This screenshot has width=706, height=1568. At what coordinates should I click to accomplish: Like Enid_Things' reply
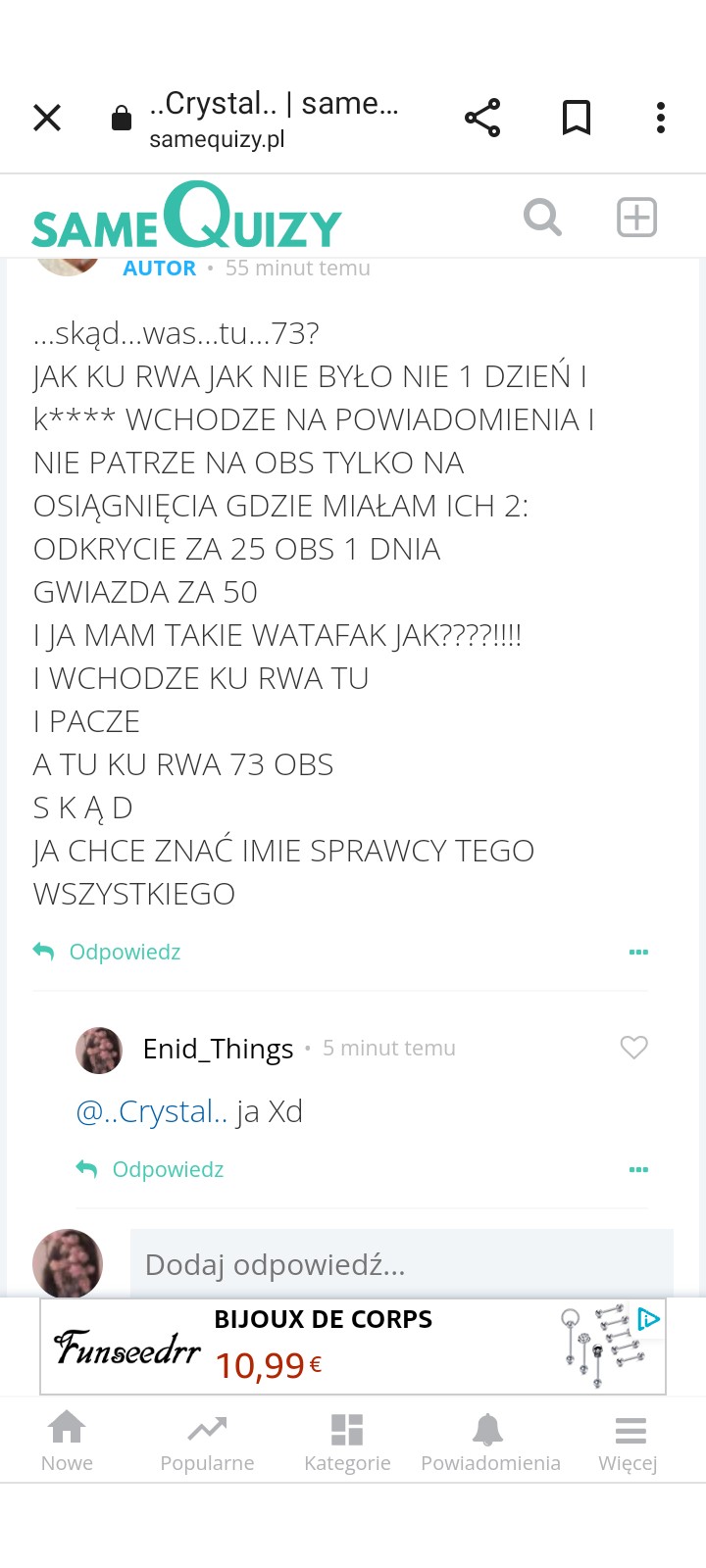[x=634, y=1048]
